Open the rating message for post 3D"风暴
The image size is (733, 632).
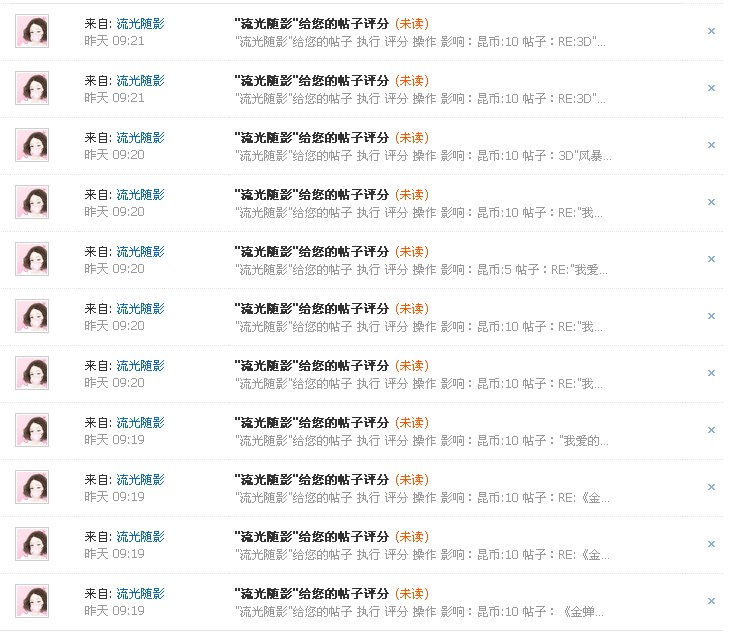(311, 137)
